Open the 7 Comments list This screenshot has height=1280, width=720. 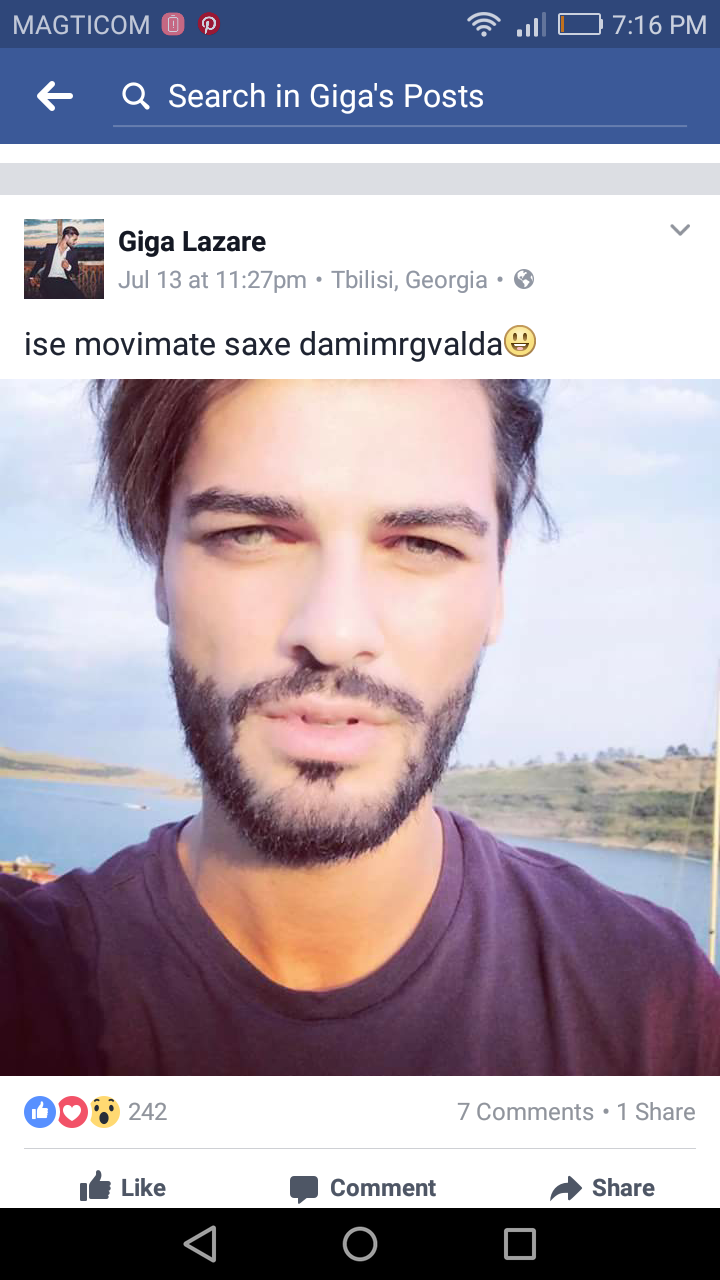(x=525, y=1112)
